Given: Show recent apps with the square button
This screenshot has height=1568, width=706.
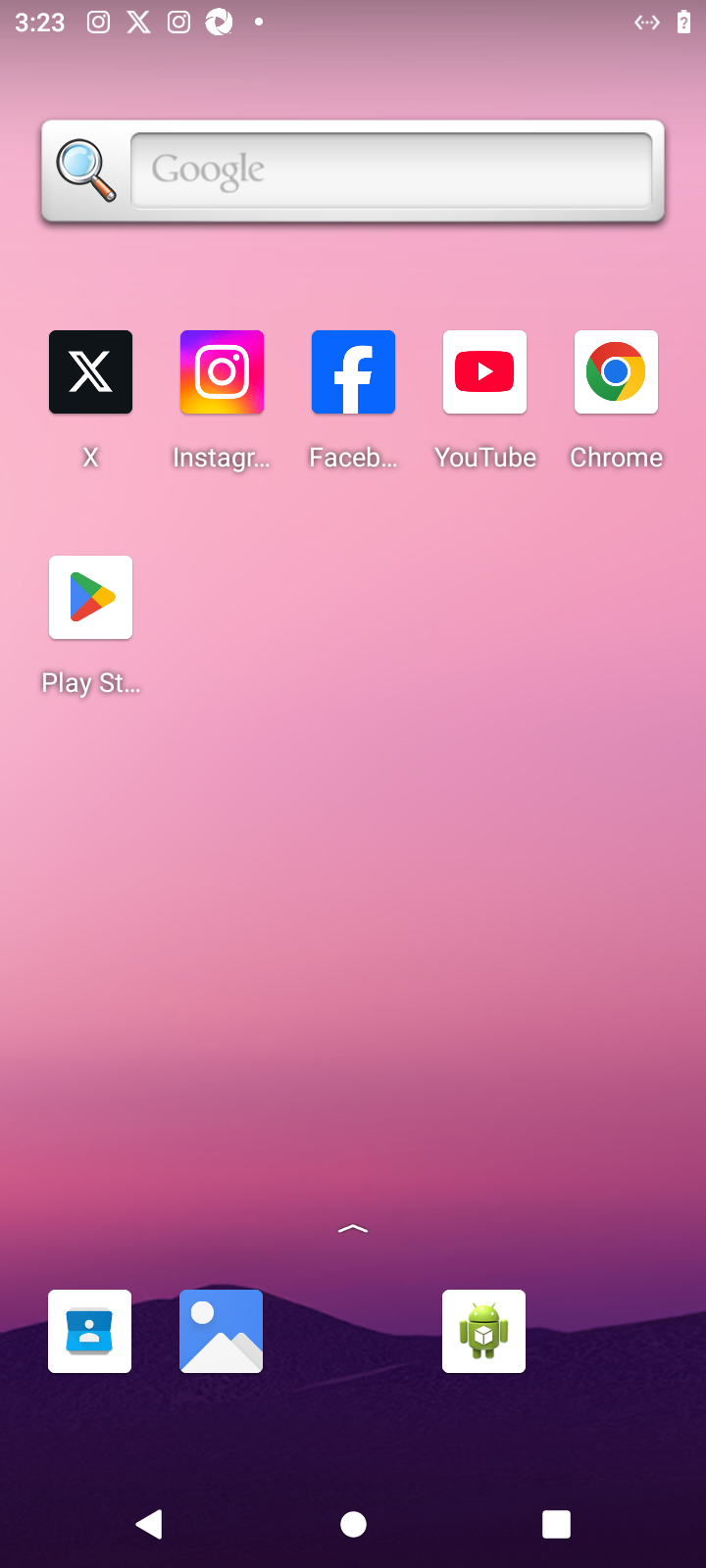Looking at the screenshot, I should [x=556, y=1524].
